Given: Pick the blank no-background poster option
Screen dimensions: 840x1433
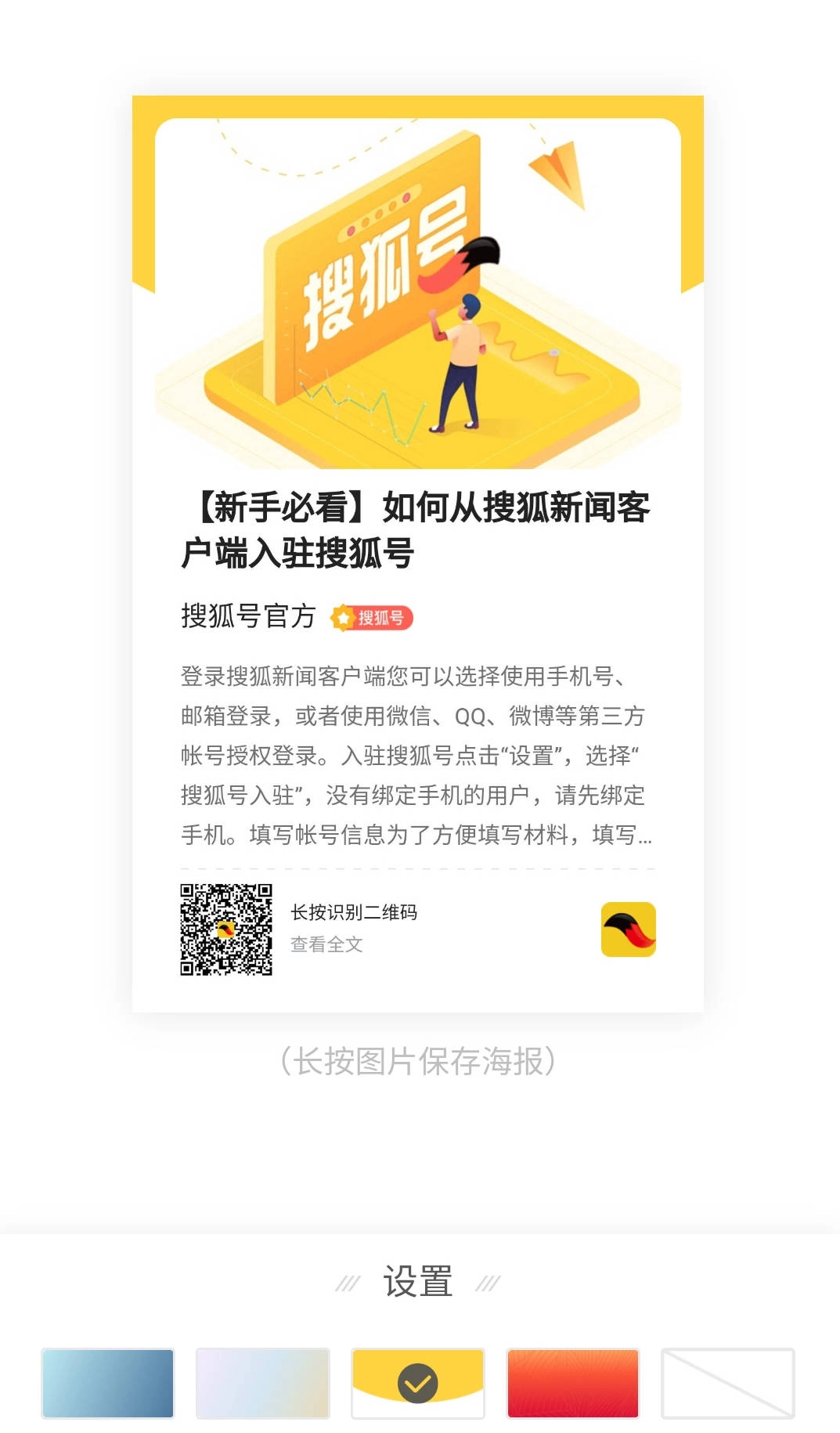Looking at the screenshot, I should (728, 1383).
